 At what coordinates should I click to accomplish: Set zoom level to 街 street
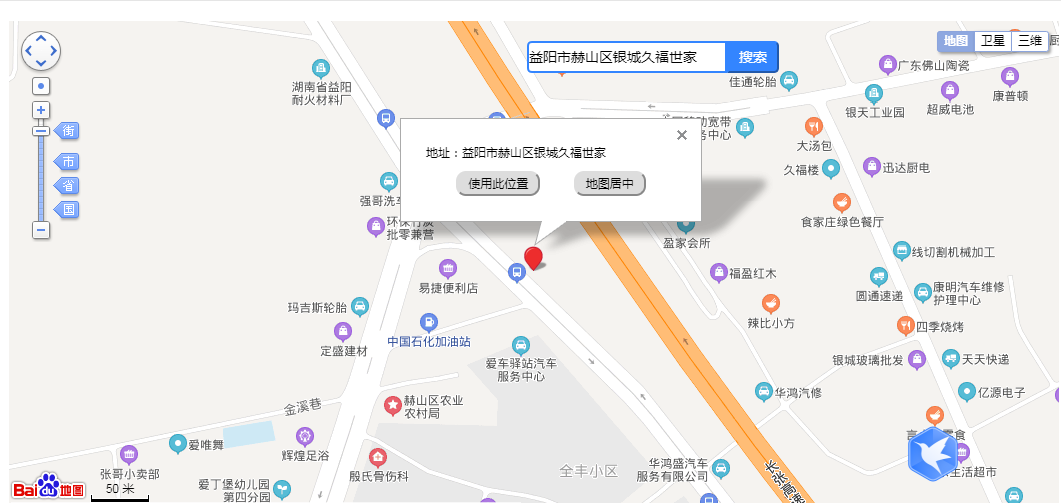click(x=67, y=131)
